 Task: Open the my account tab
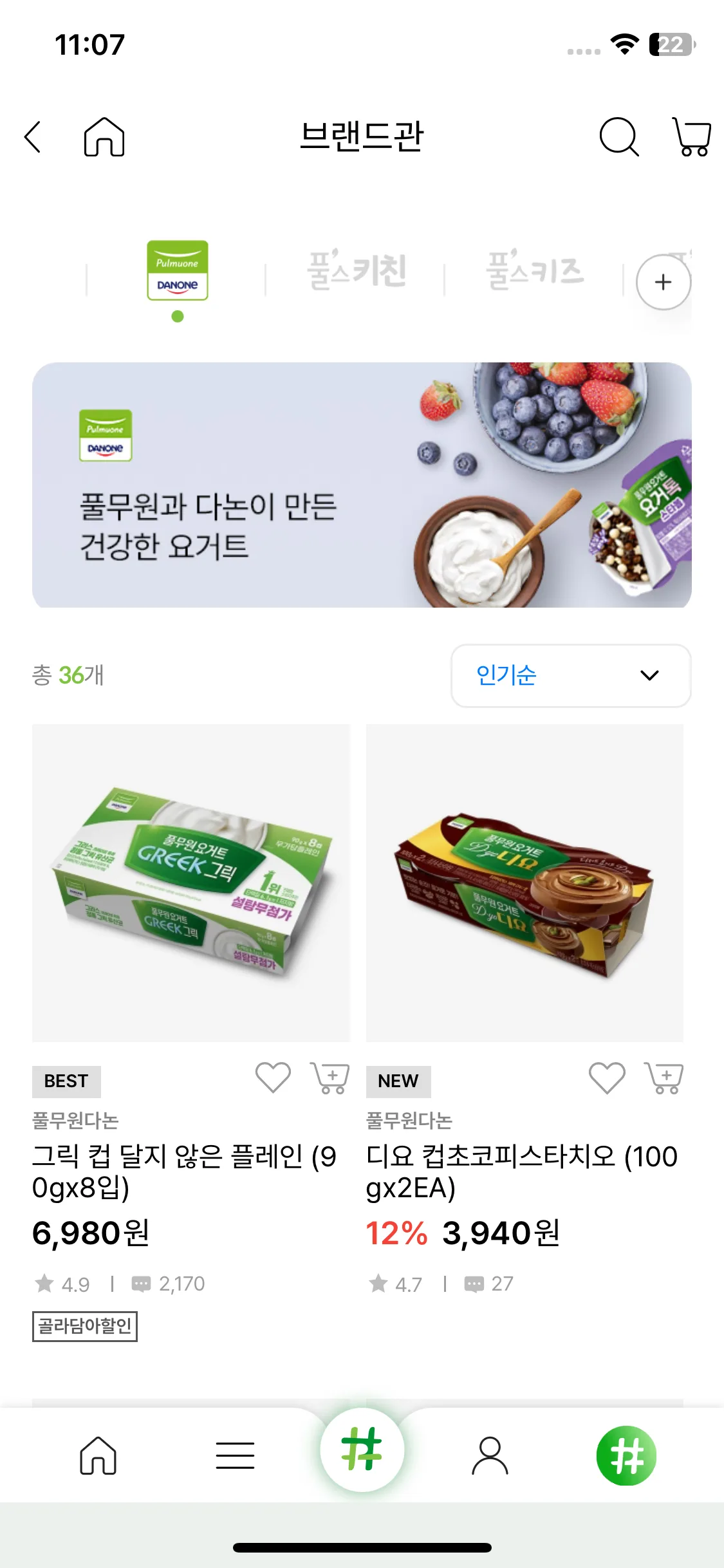point(490,1455)
